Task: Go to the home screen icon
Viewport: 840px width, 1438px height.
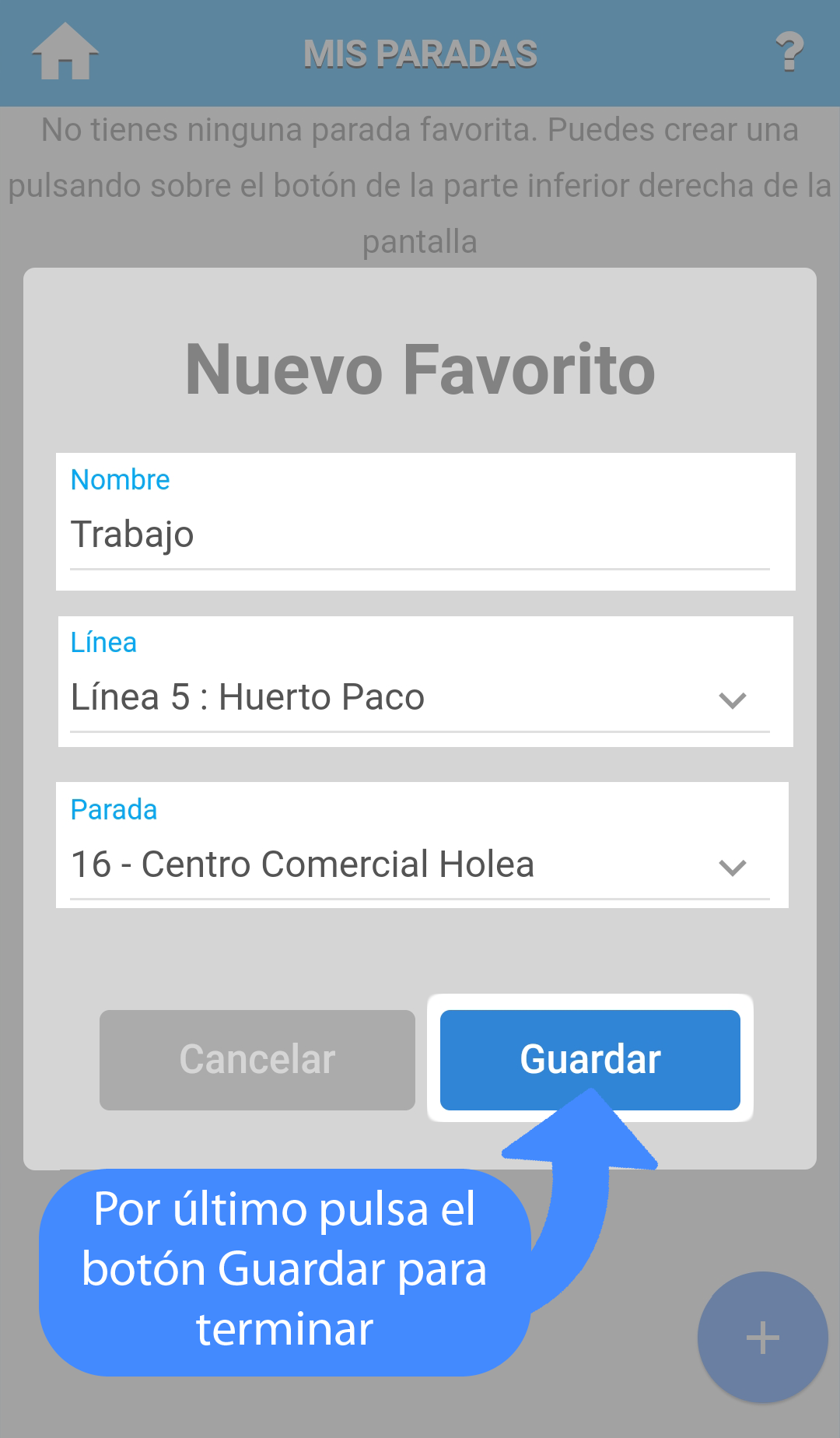Action: [65, 52]
